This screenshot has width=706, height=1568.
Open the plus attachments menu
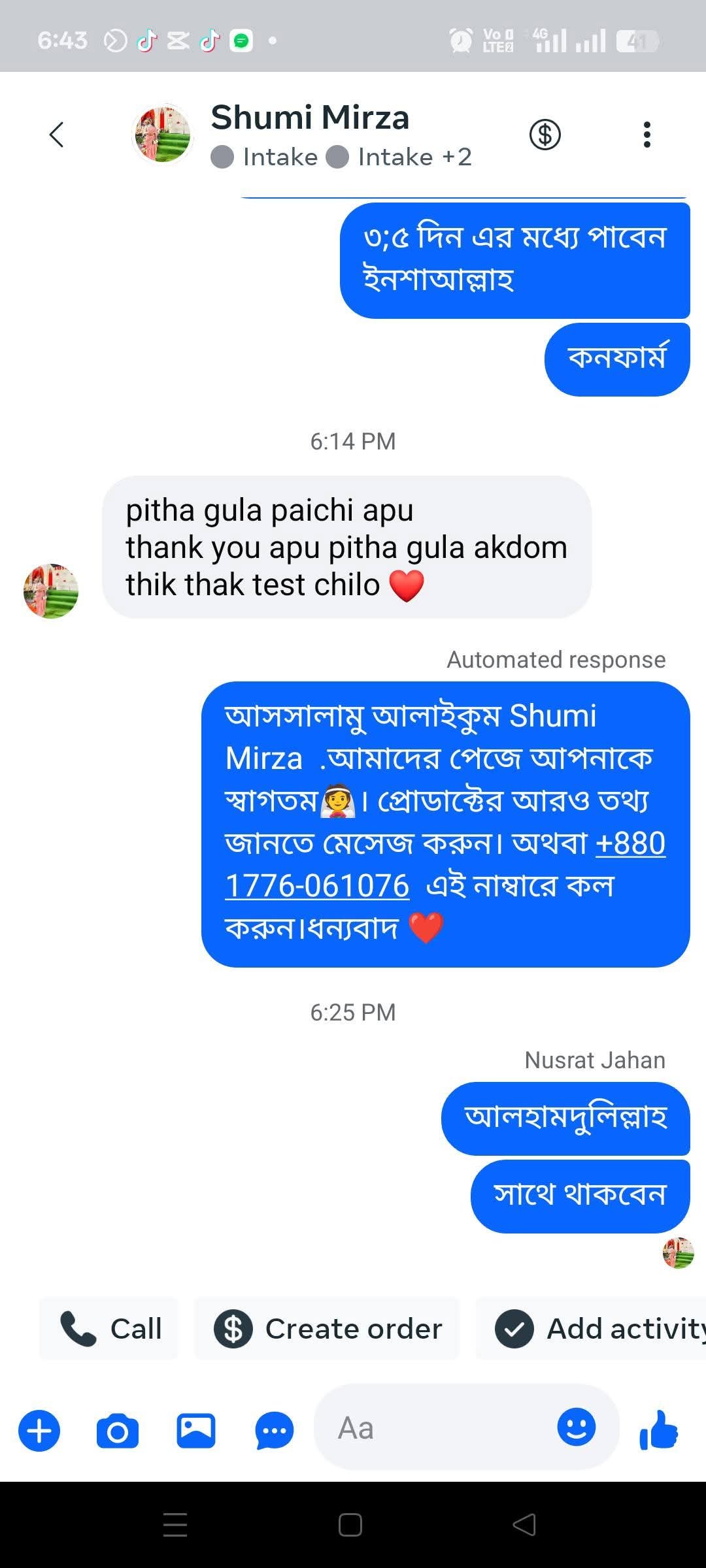[x=39, y=1430]
